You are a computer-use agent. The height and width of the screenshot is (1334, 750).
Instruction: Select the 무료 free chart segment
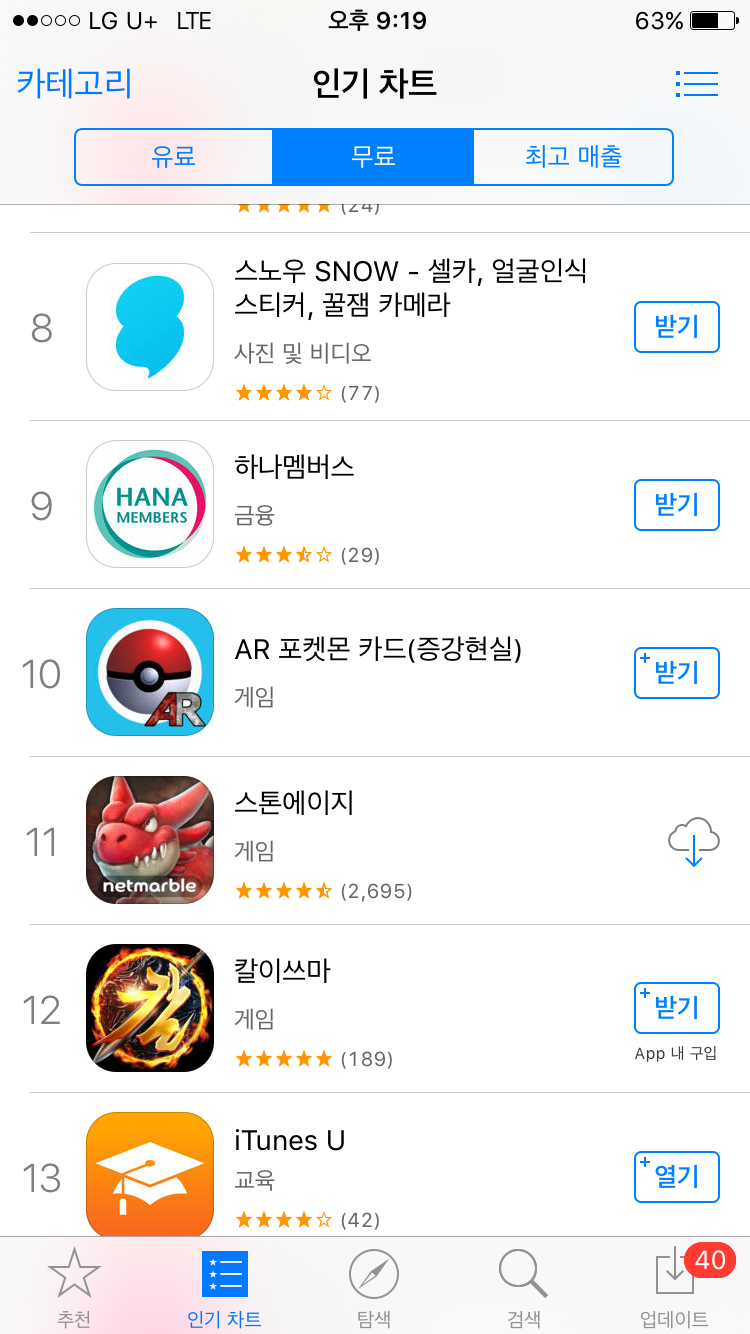click(x=373, y=157)
